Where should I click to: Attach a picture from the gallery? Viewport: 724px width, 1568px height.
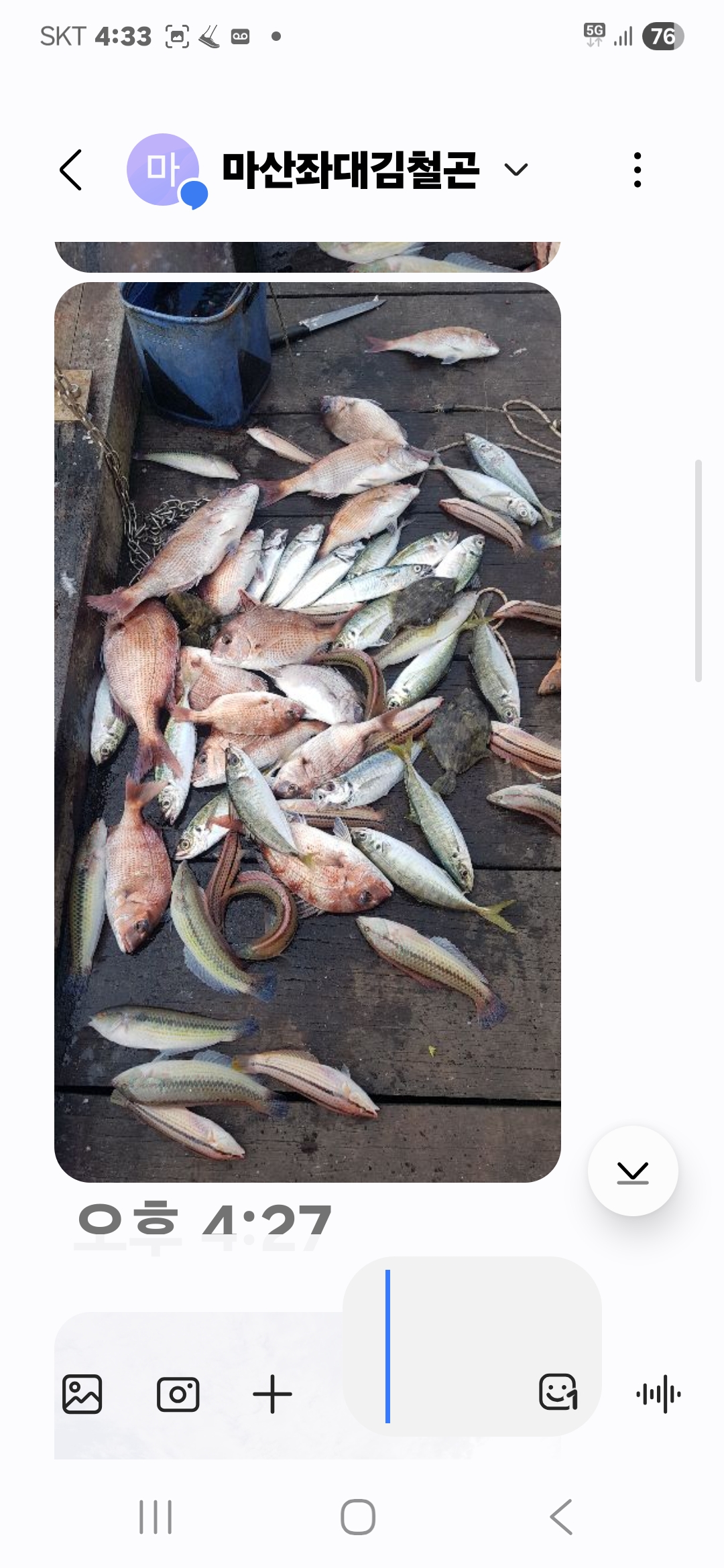pyautogui.click(x=82, y=1394)
